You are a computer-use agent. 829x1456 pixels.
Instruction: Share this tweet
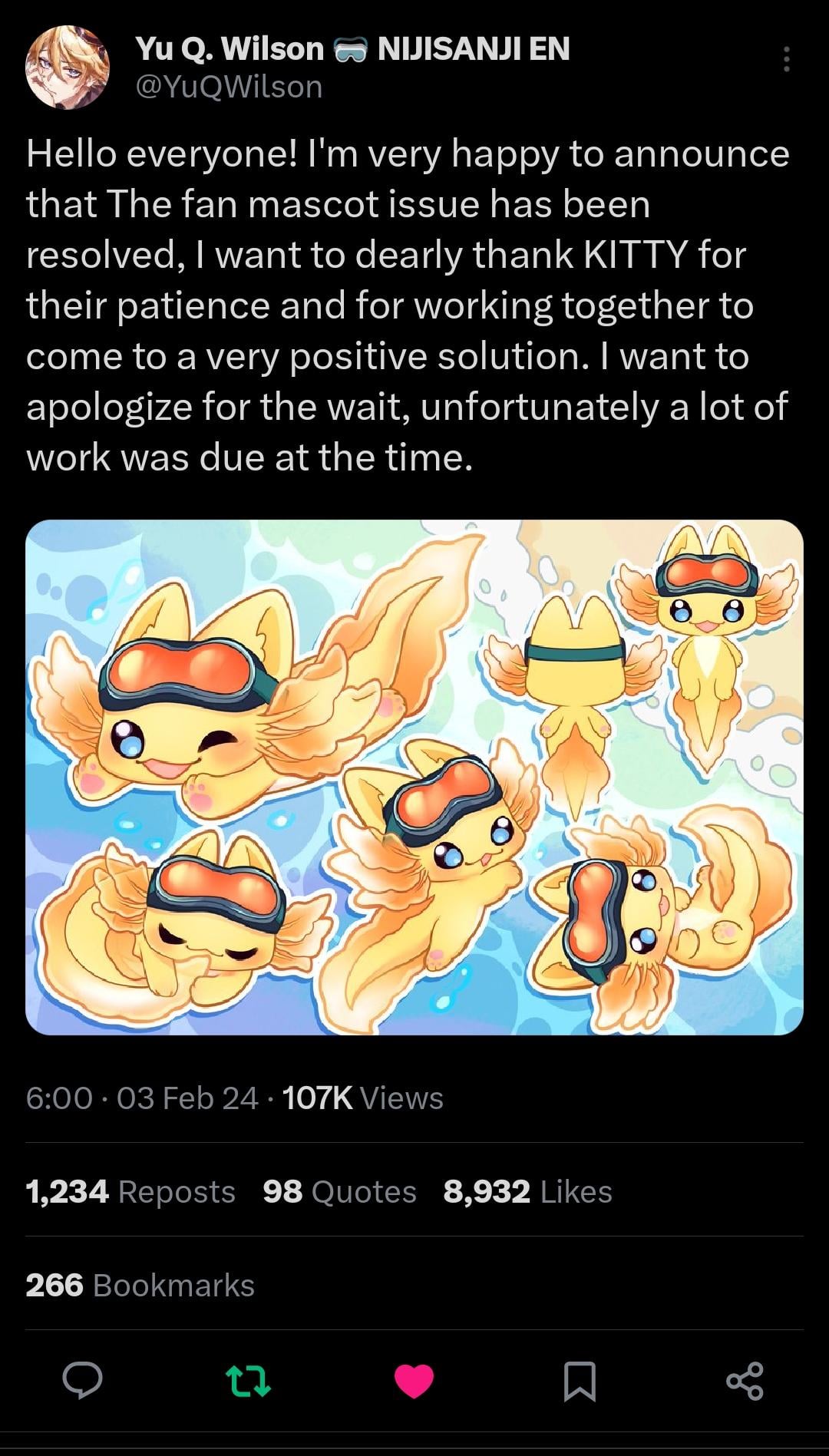click(745, 1381)
